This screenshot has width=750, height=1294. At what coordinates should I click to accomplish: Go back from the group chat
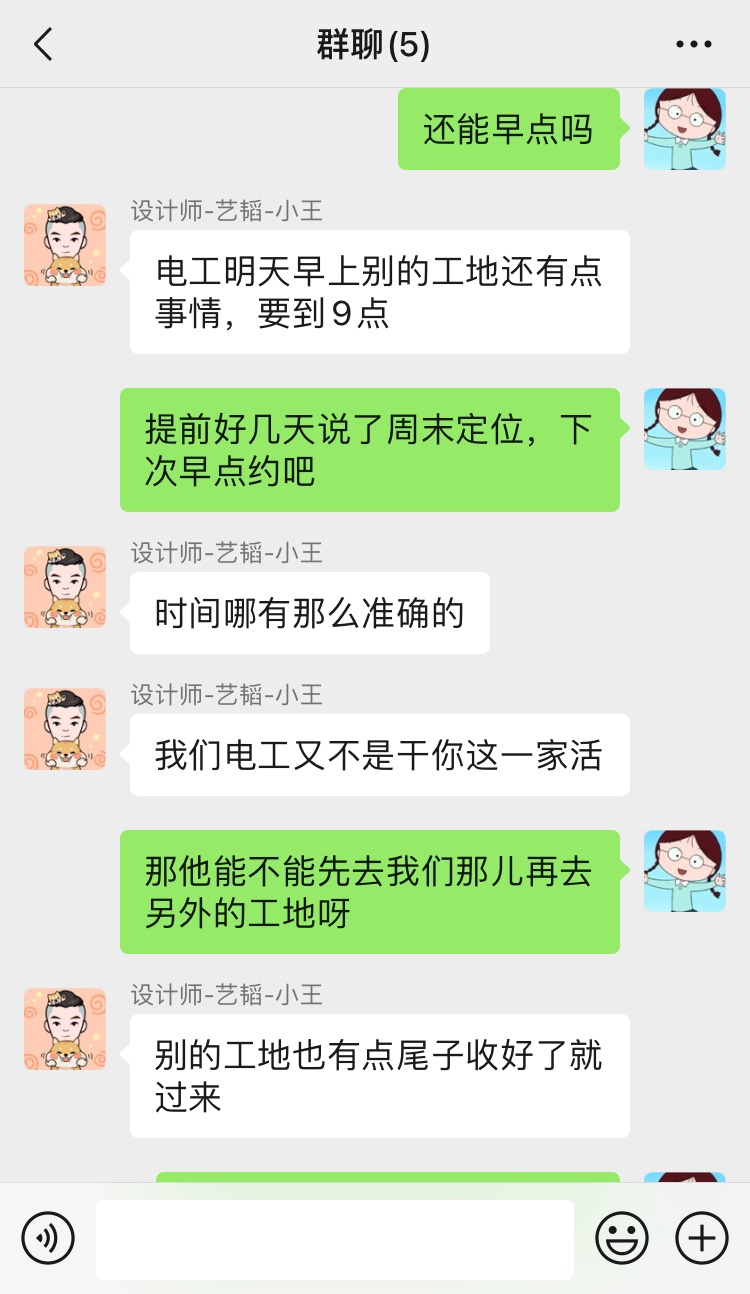[42, 45]
